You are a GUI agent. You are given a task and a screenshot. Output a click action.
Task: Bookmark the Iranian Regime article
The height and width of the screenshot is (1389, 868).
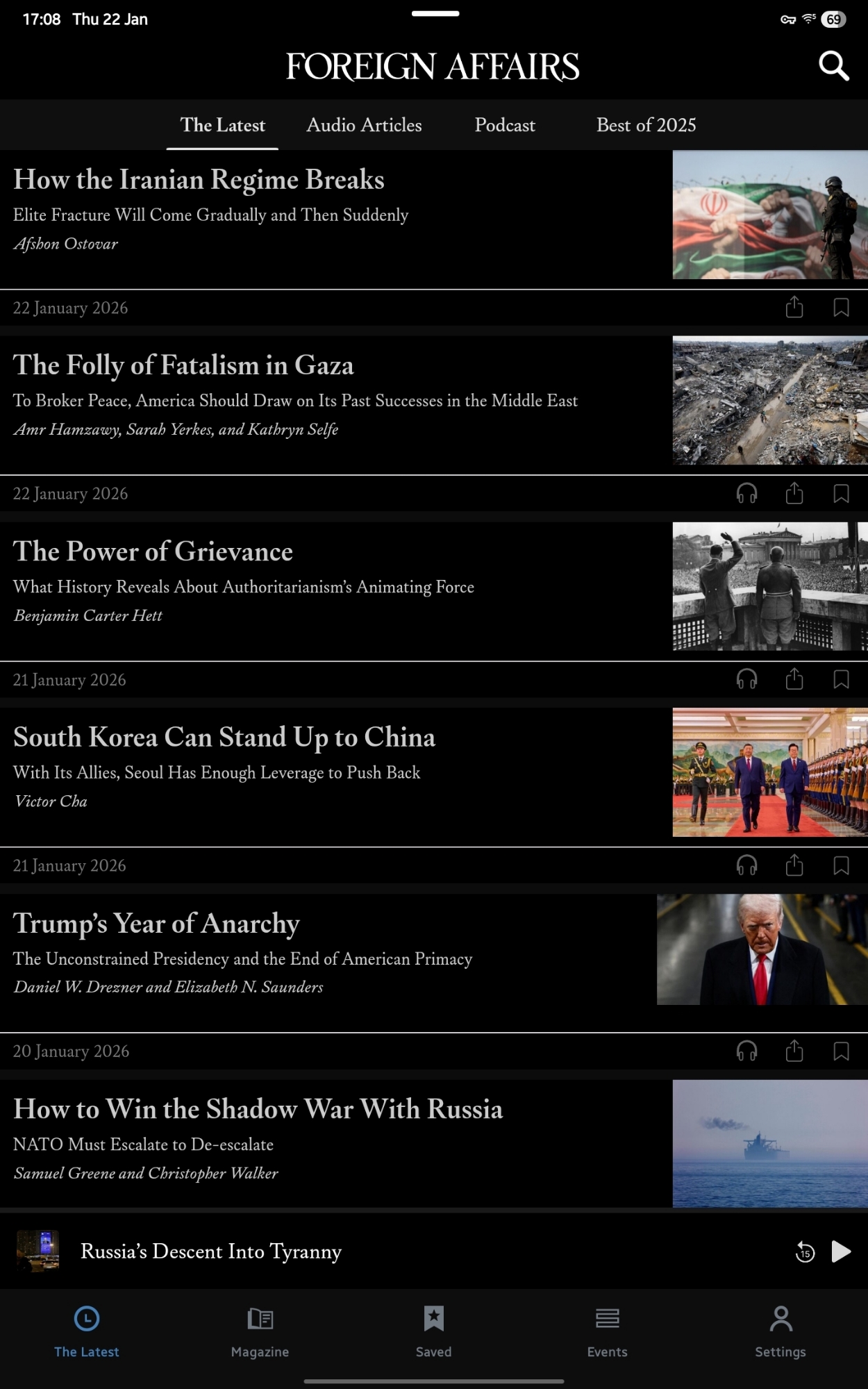pos(841,308)
